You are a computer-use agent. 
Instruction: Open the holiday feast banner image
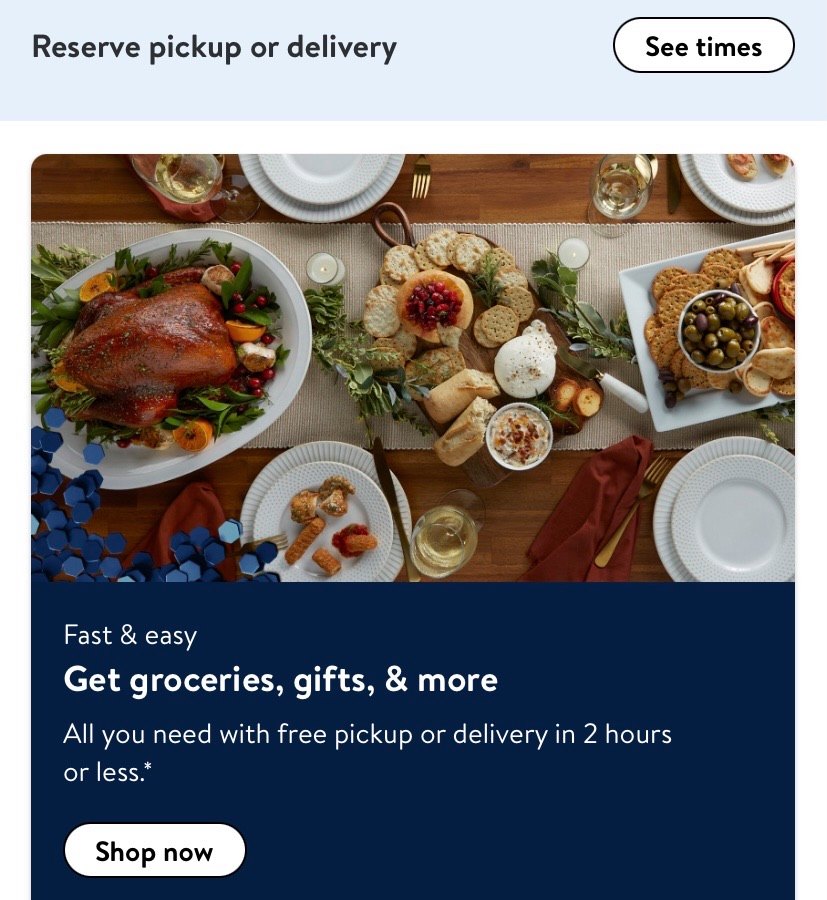coord(413,368)
